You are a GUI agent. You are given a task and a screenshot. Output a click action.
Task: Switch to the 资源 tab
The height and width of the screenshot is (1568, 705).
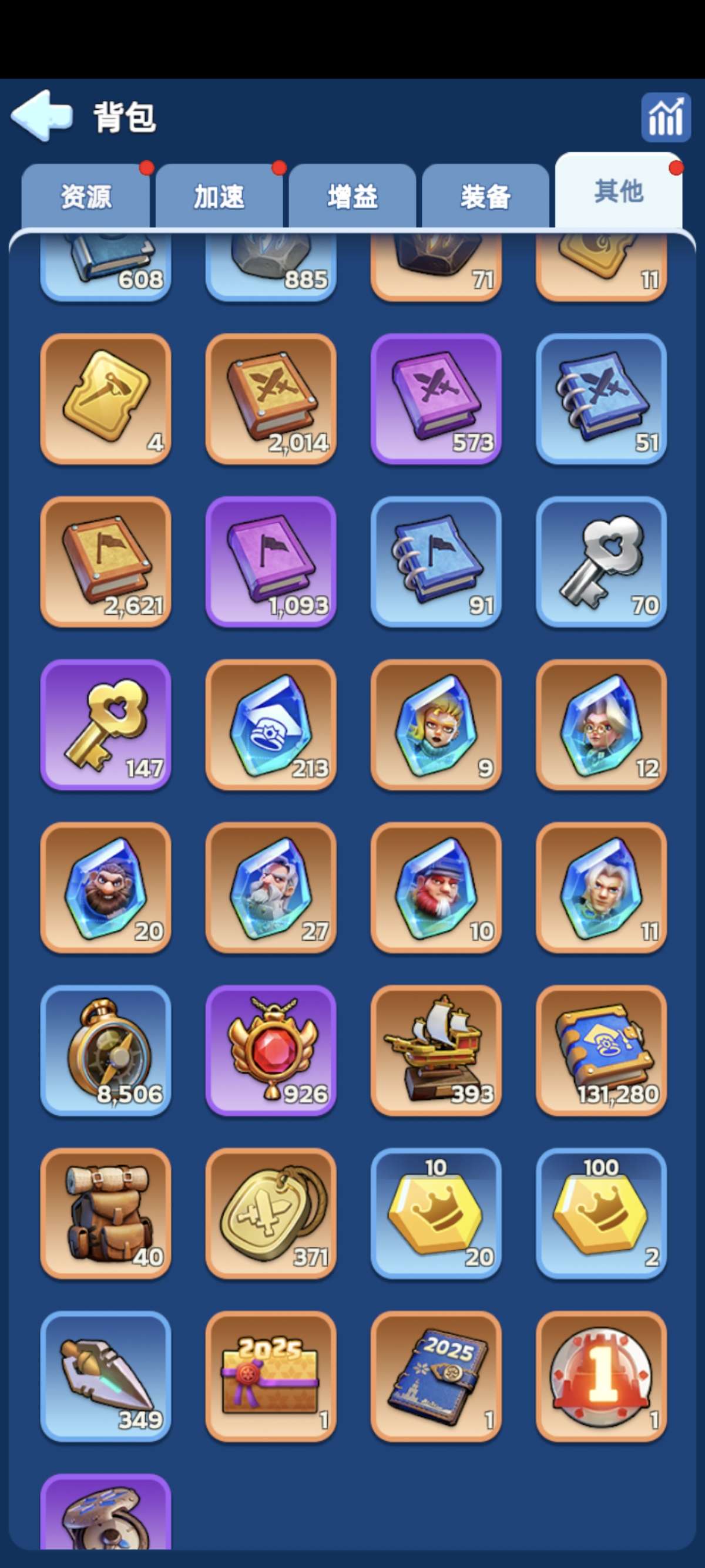[85, 196]
